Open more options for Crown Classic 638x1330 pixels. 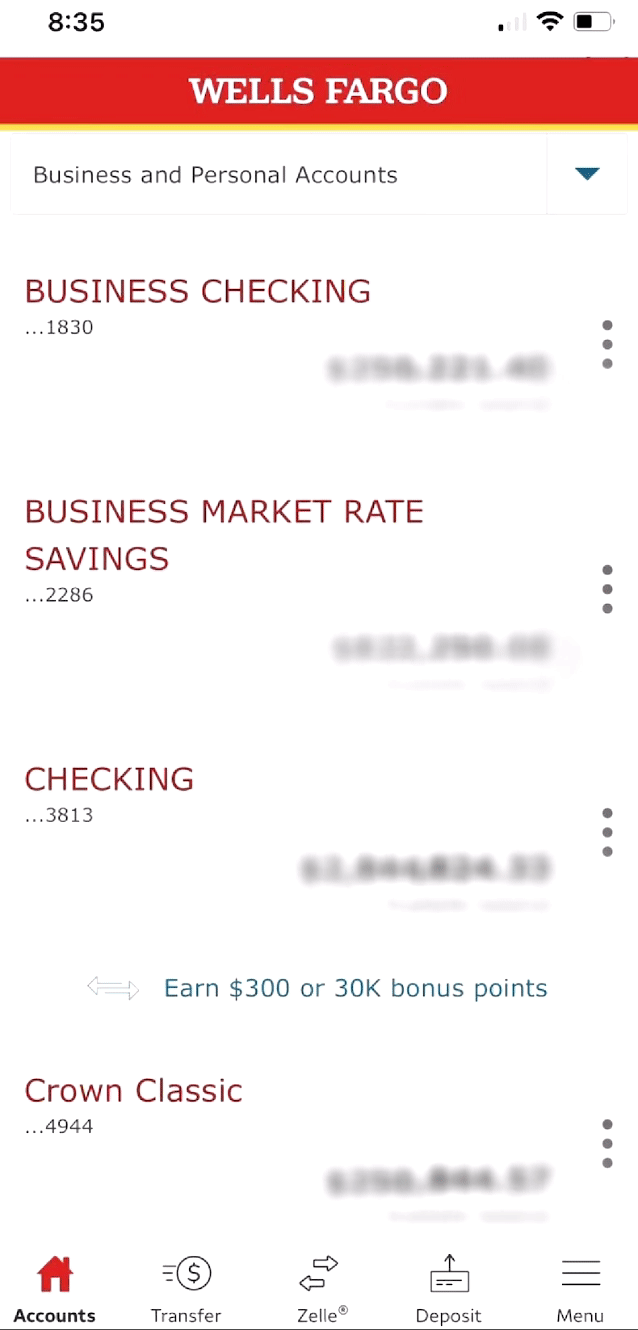(607, 1143)
